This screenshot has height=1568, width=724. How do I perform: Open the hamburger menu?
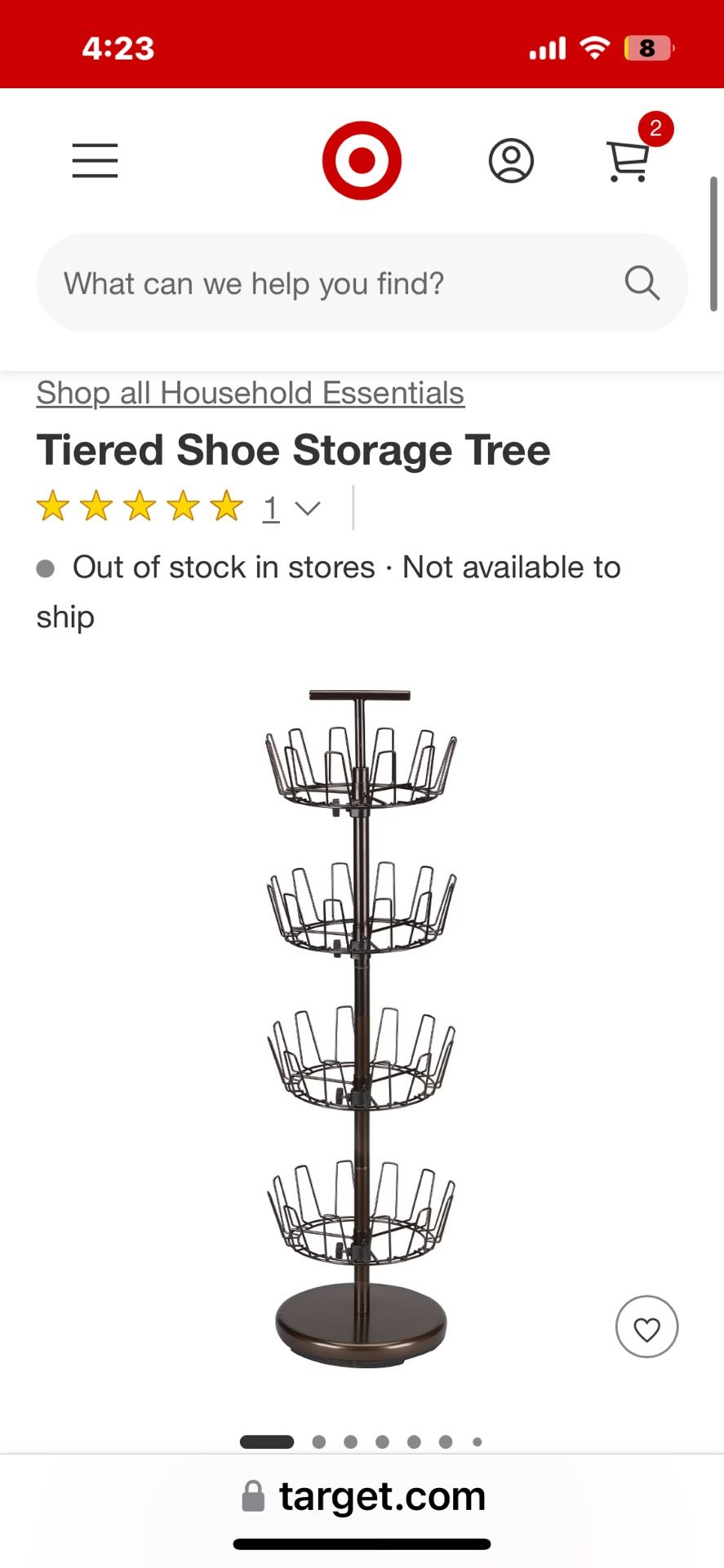95,160
